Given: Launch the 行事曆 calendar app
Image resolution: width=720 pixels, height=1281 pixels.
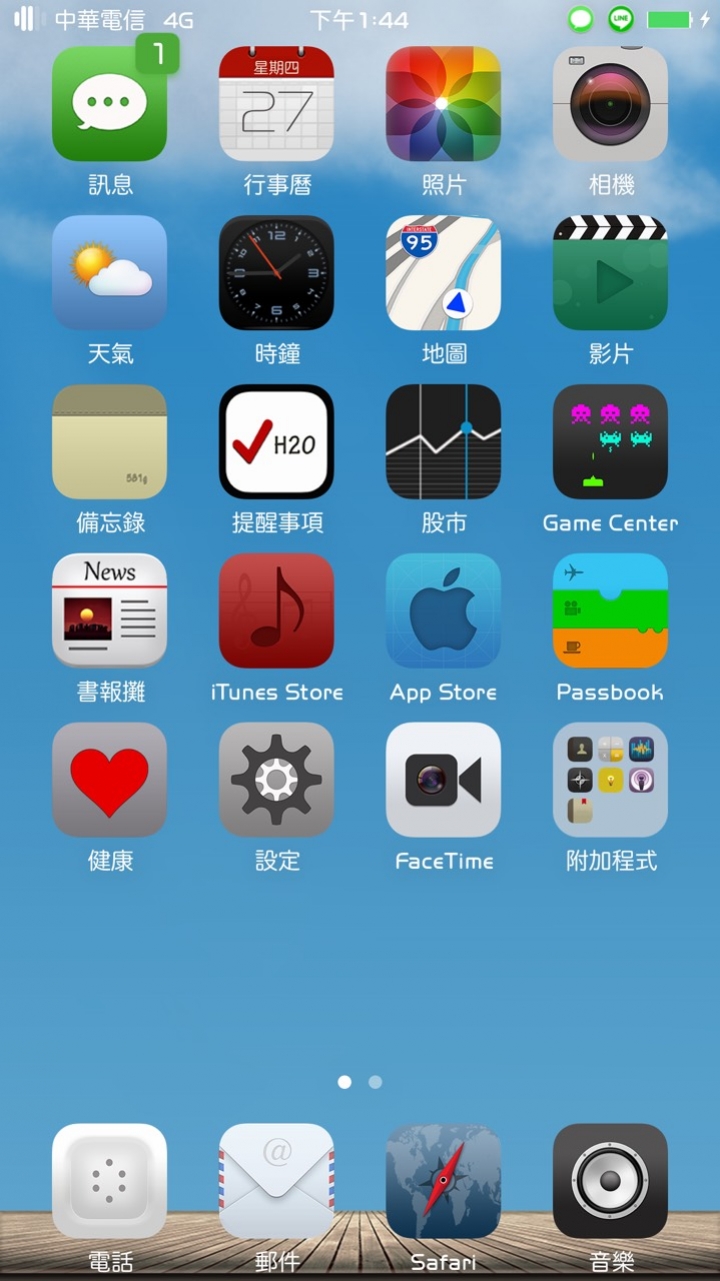Looking at the screenshot, I should pos(277,104).
